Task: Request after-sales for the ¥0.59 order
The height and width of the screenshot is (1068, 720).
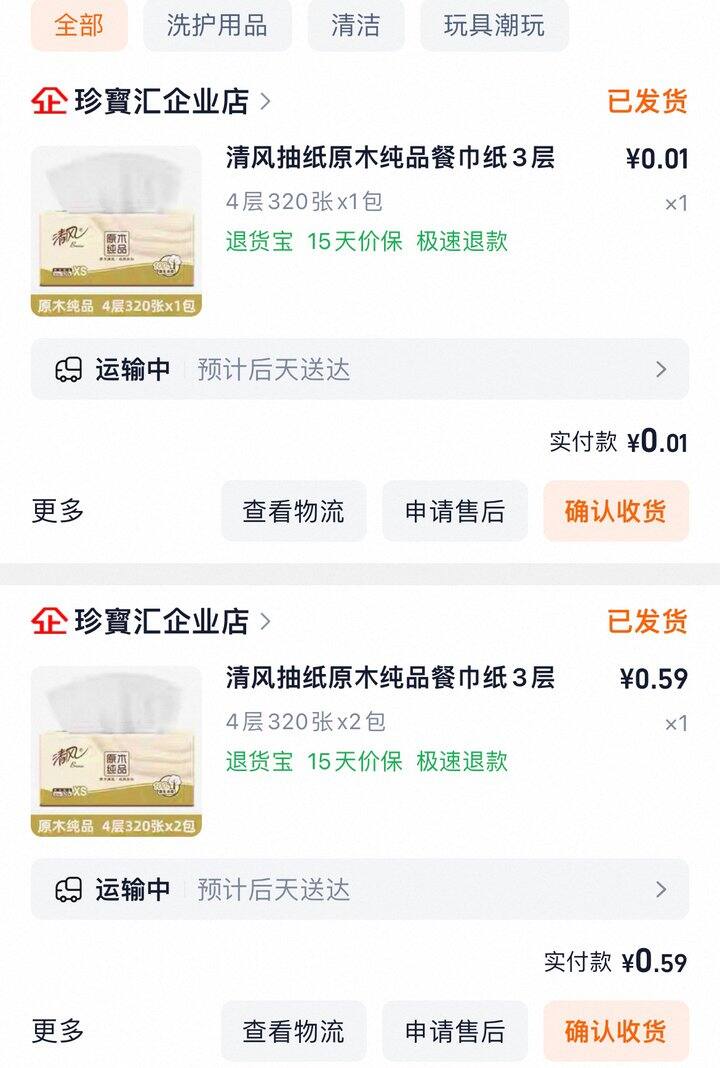Action: pyautogui.click(x=454, y=1031)
